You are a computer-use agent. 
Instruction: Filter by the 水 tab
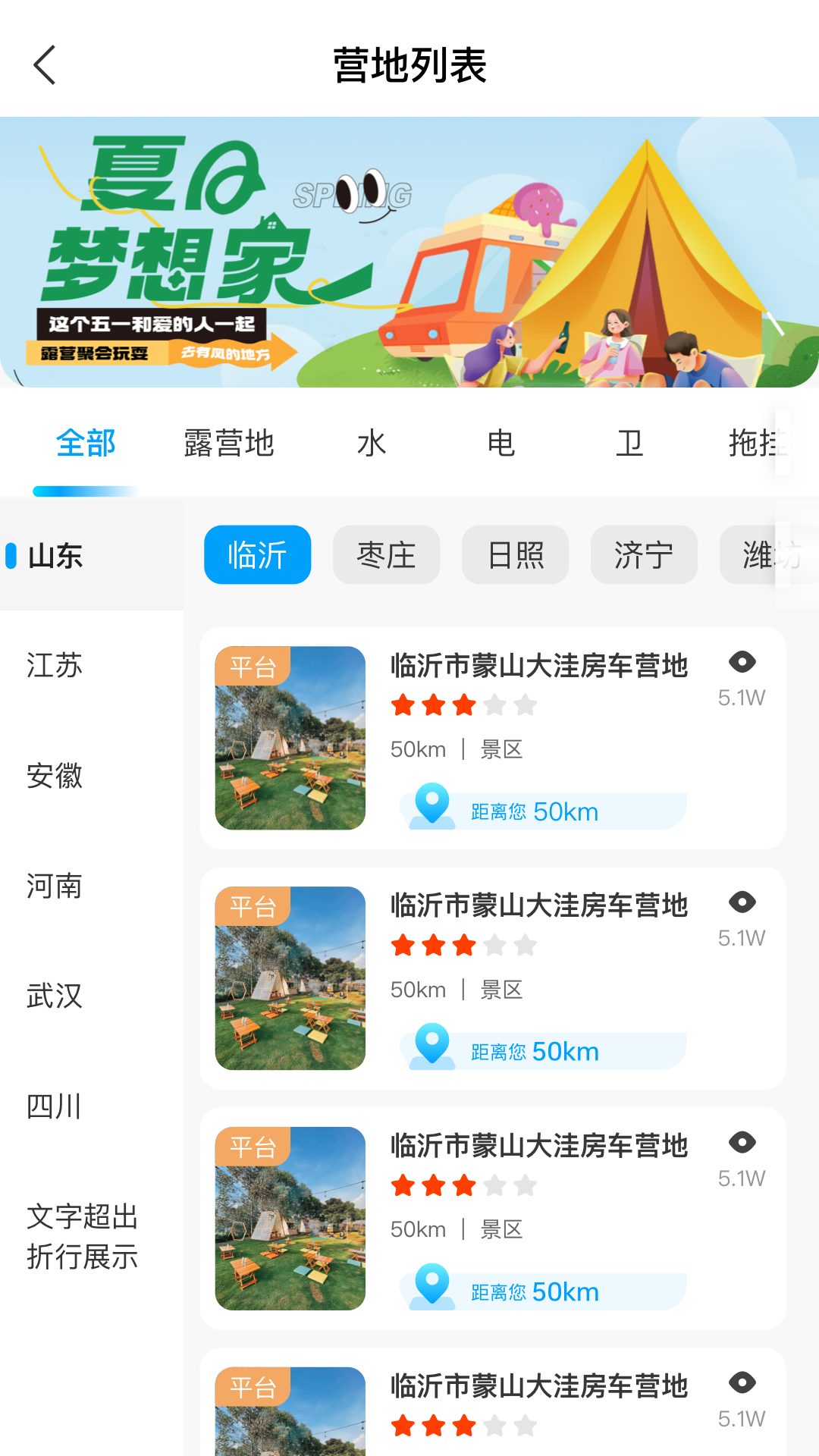click(x=372, y=443)
